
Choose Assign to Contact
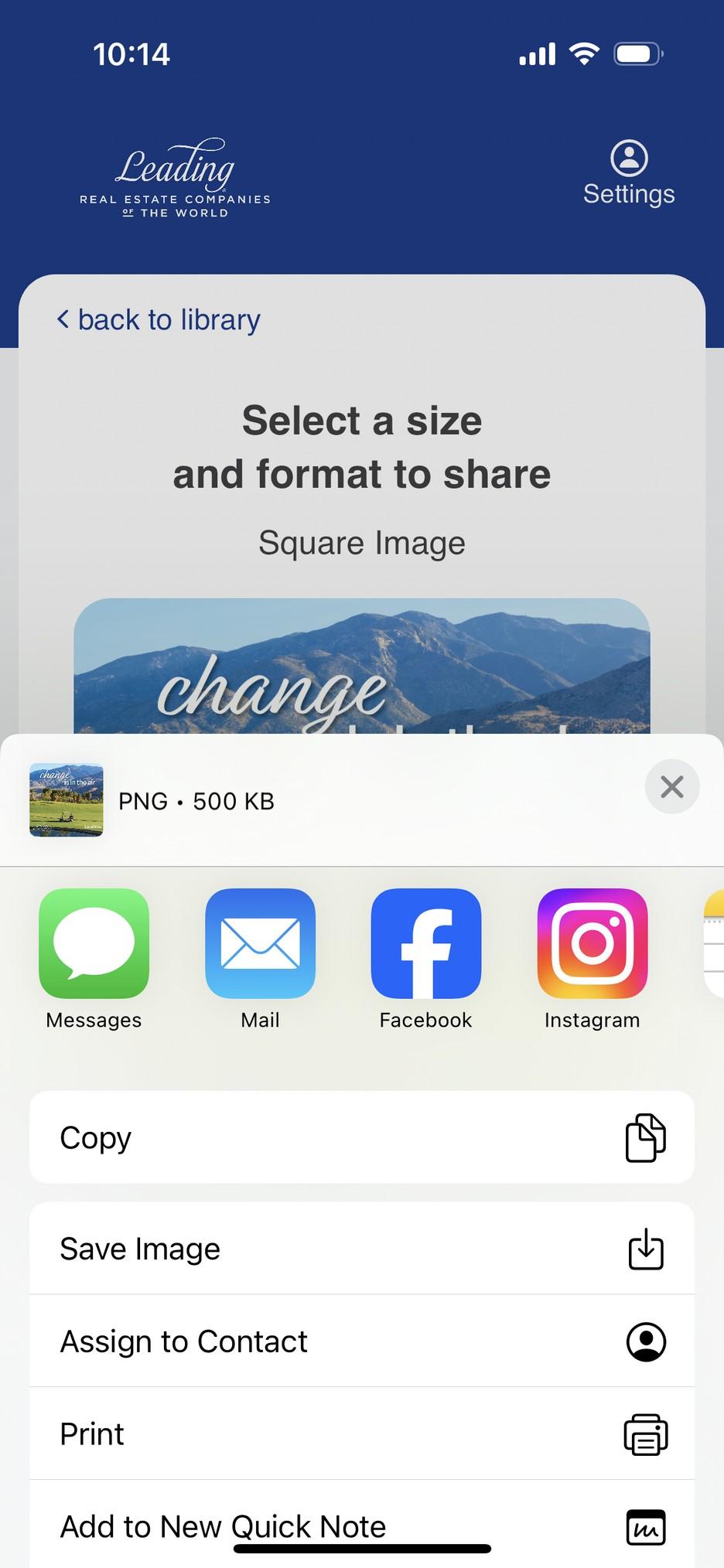click(x=361, y=1341)
